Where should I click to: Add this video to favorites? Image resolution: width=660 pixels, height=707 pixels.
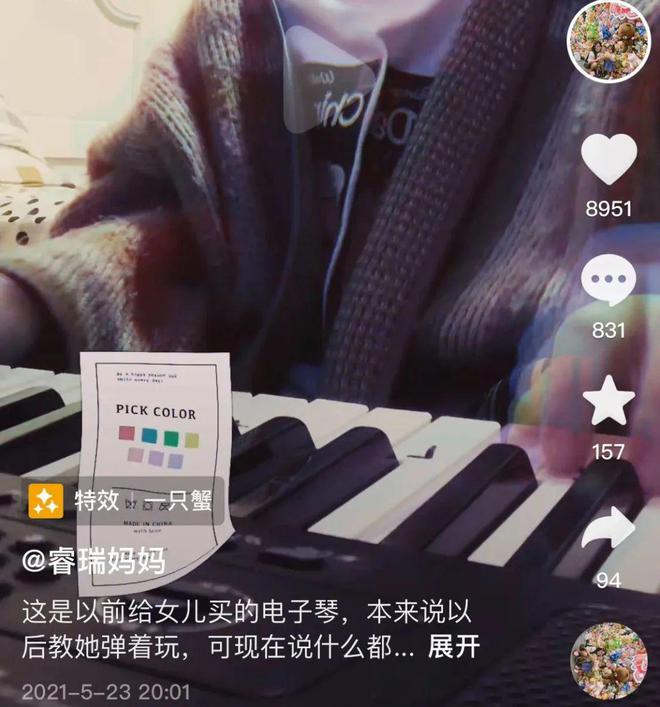pos(608,403)
